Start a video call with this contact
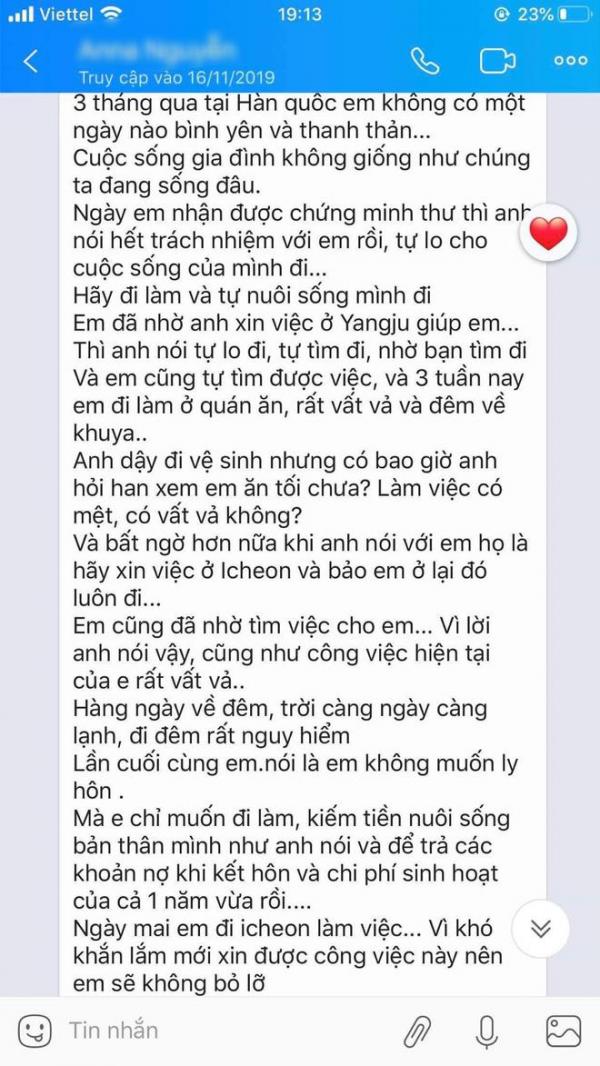 click(497, 60)
